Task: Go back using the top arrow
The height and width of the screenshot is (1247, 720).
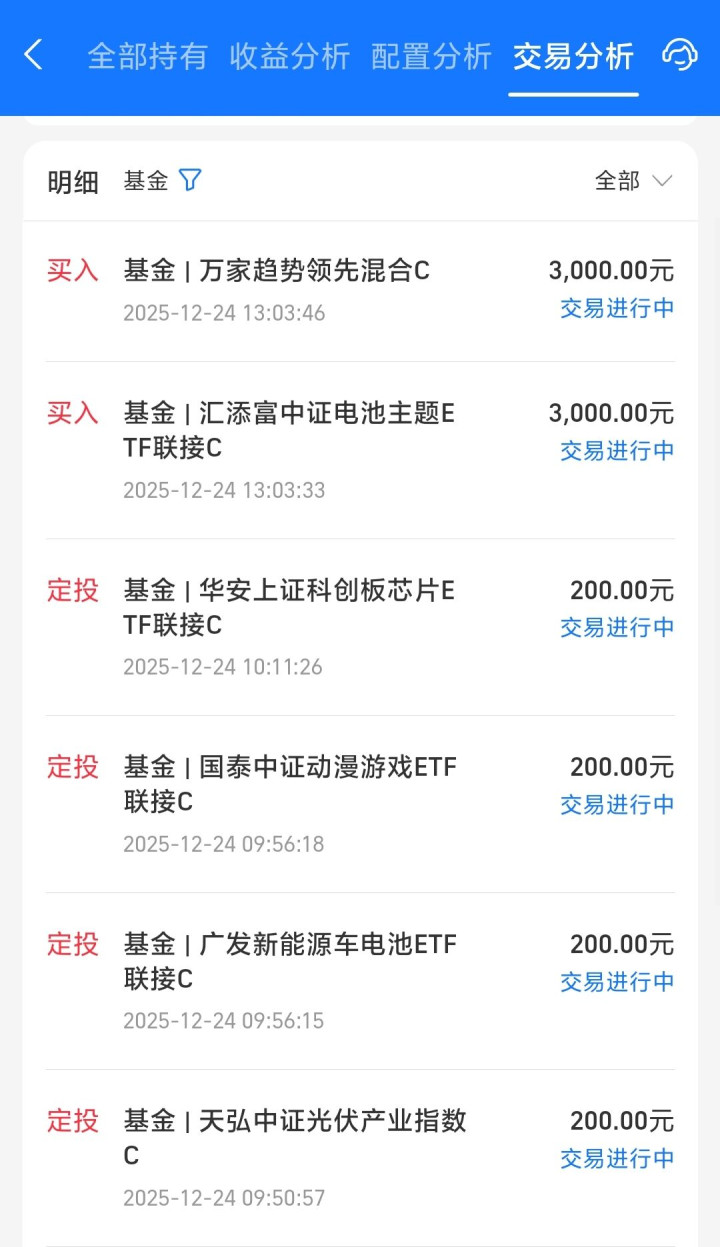Action: [34, 56]
